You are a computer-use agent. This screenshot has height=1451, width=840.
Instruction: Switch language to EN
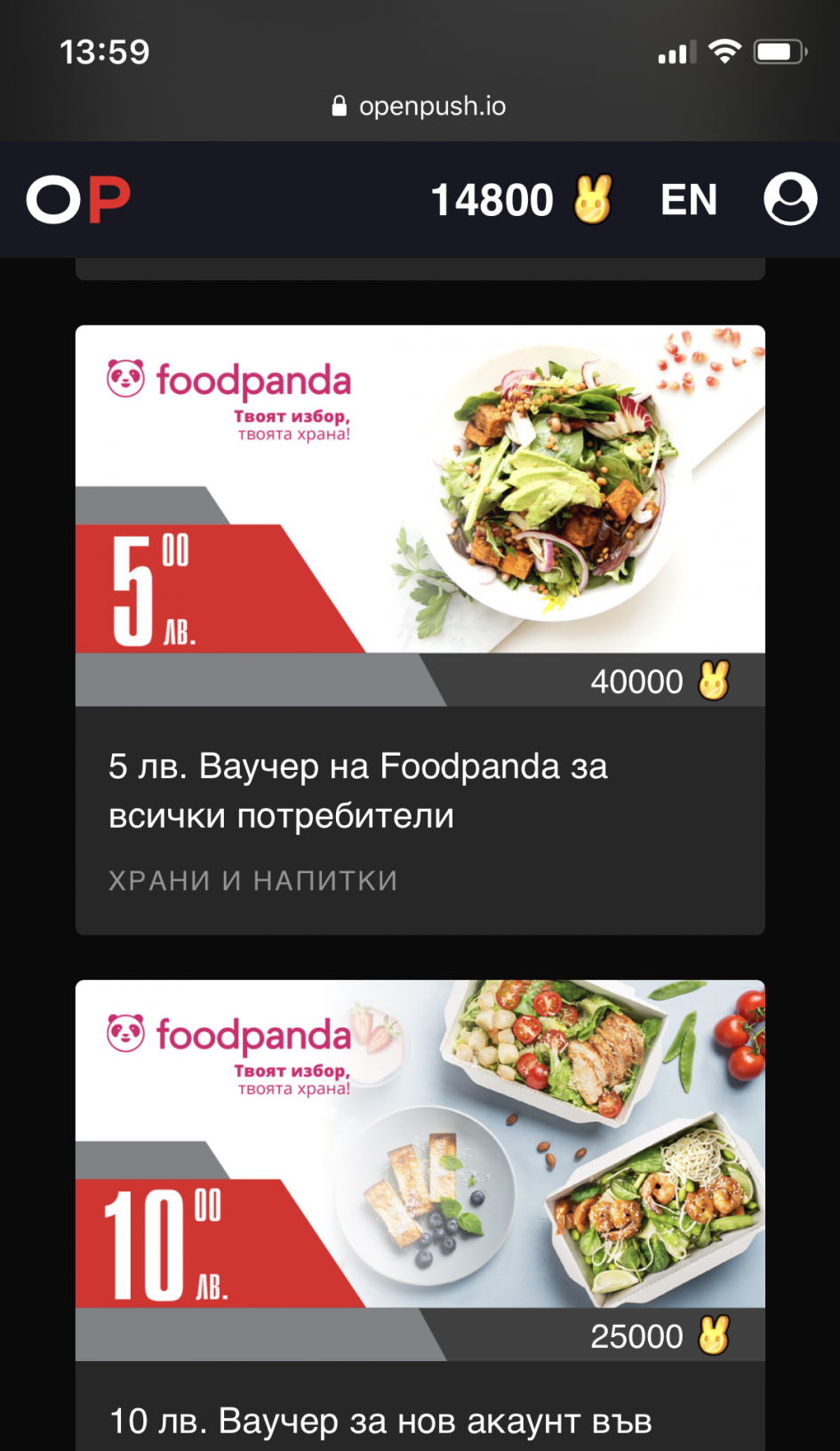pos(689,200)
